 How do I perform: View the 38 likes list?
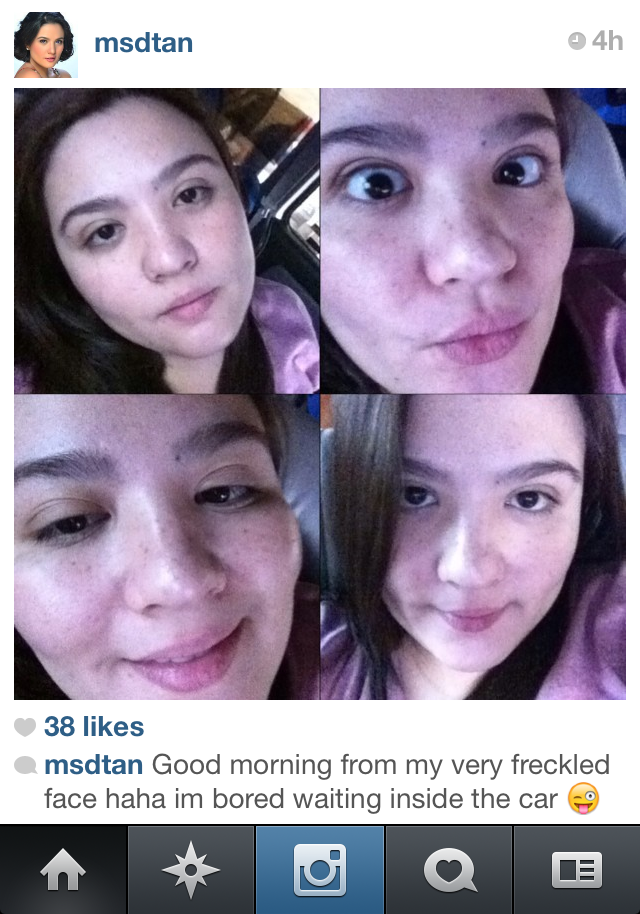point(94,727)
